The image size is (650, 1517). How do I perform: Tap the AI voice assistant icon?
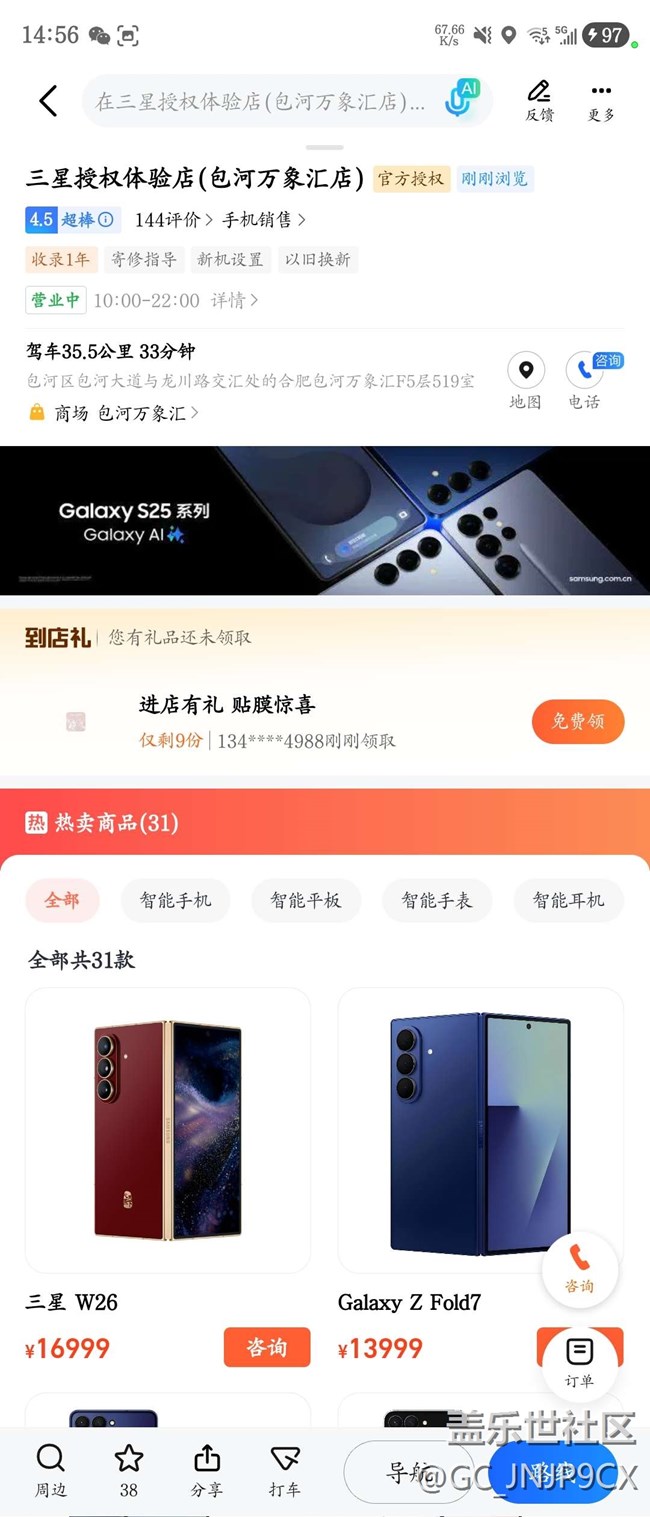[462, 100]
